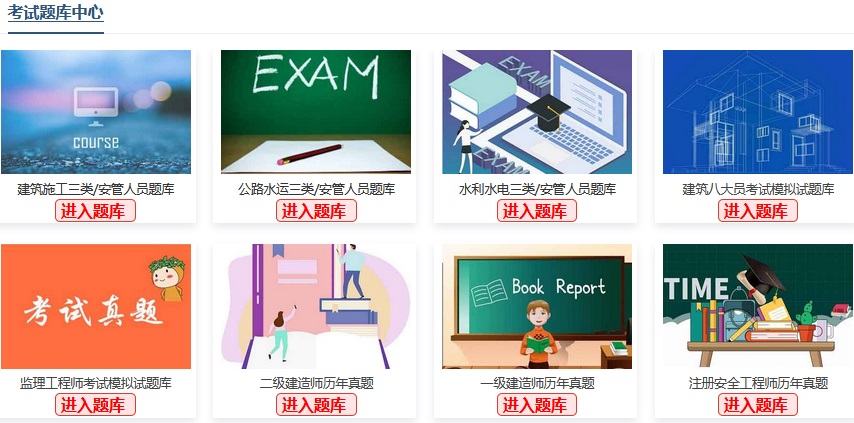Tap 进入题库 under 监理工程师考试模拟试题库

[x=95, y=405]
